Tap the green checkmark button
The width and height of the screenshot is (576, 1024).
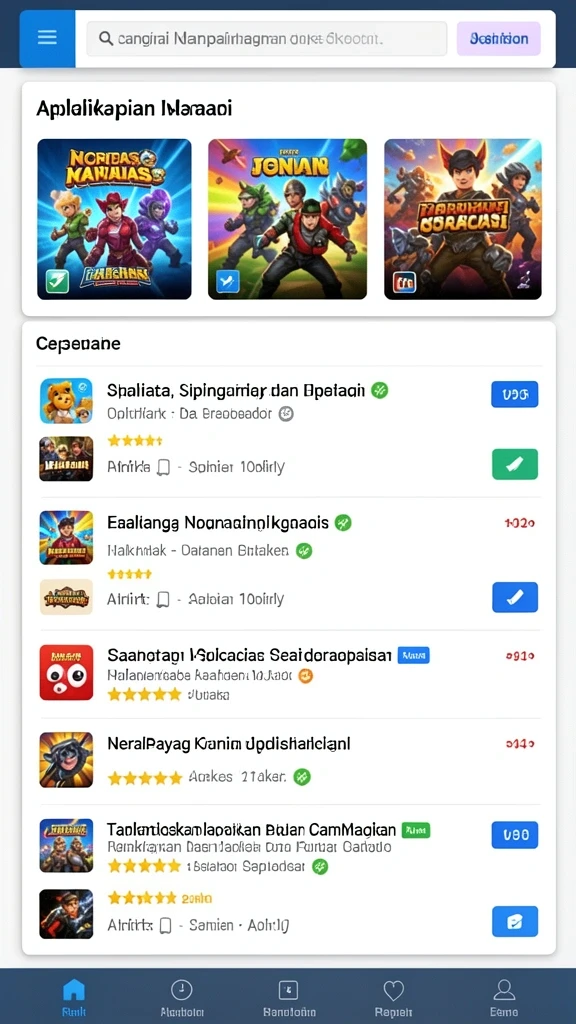click(x=515, y=464)
